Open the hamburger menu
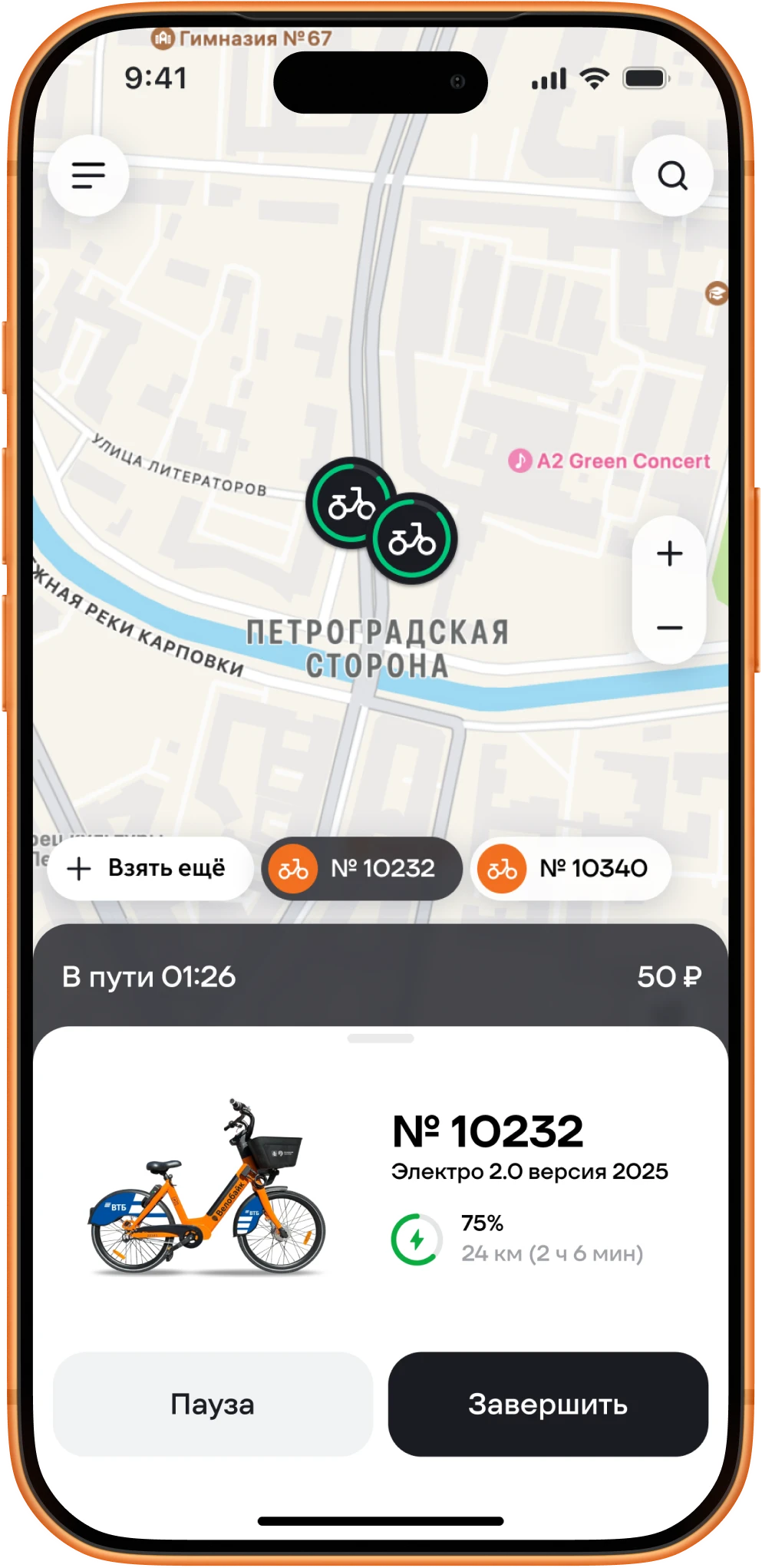The image size is (762, 1568). 88,176
